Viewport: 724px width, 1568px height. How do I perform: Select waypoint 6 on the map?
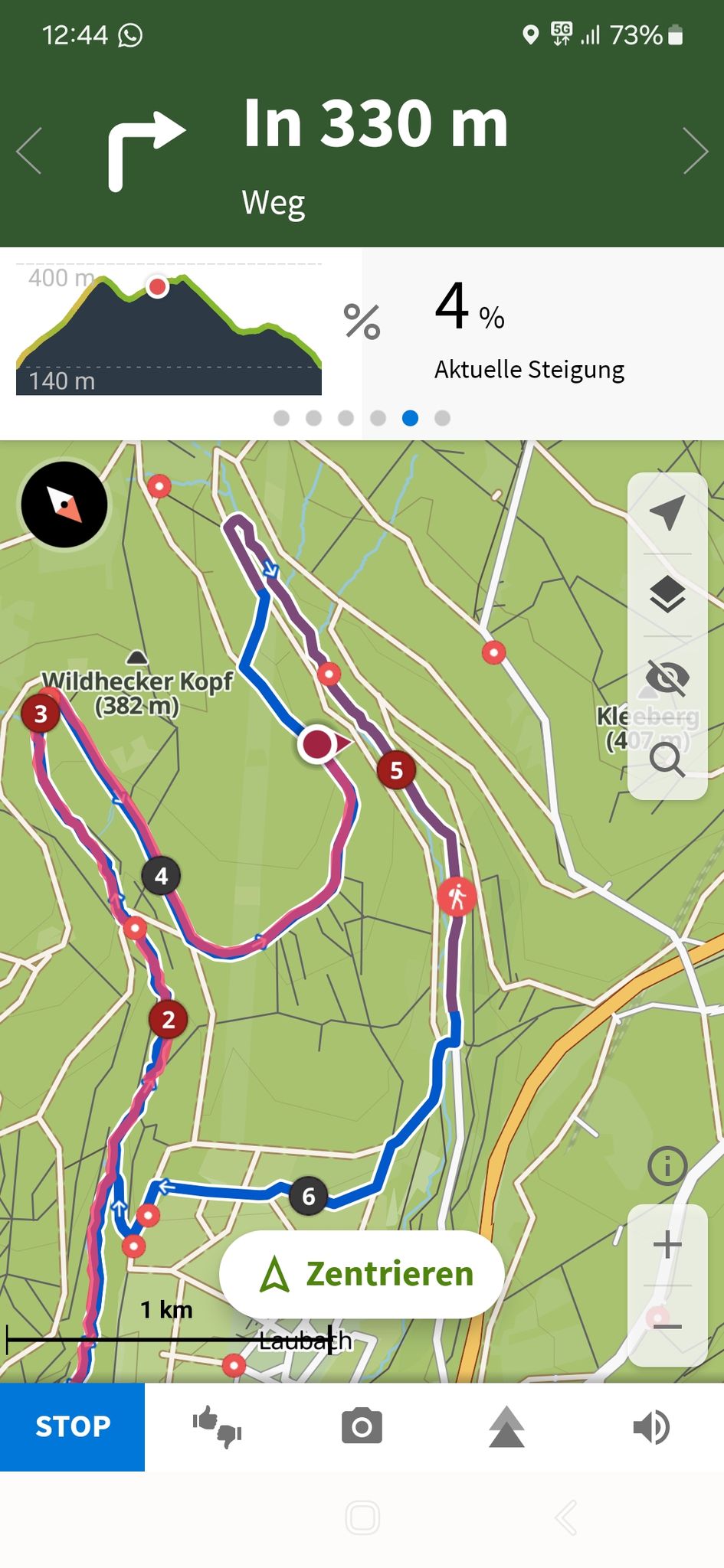pyautogui.click(x=309, y=1196)
